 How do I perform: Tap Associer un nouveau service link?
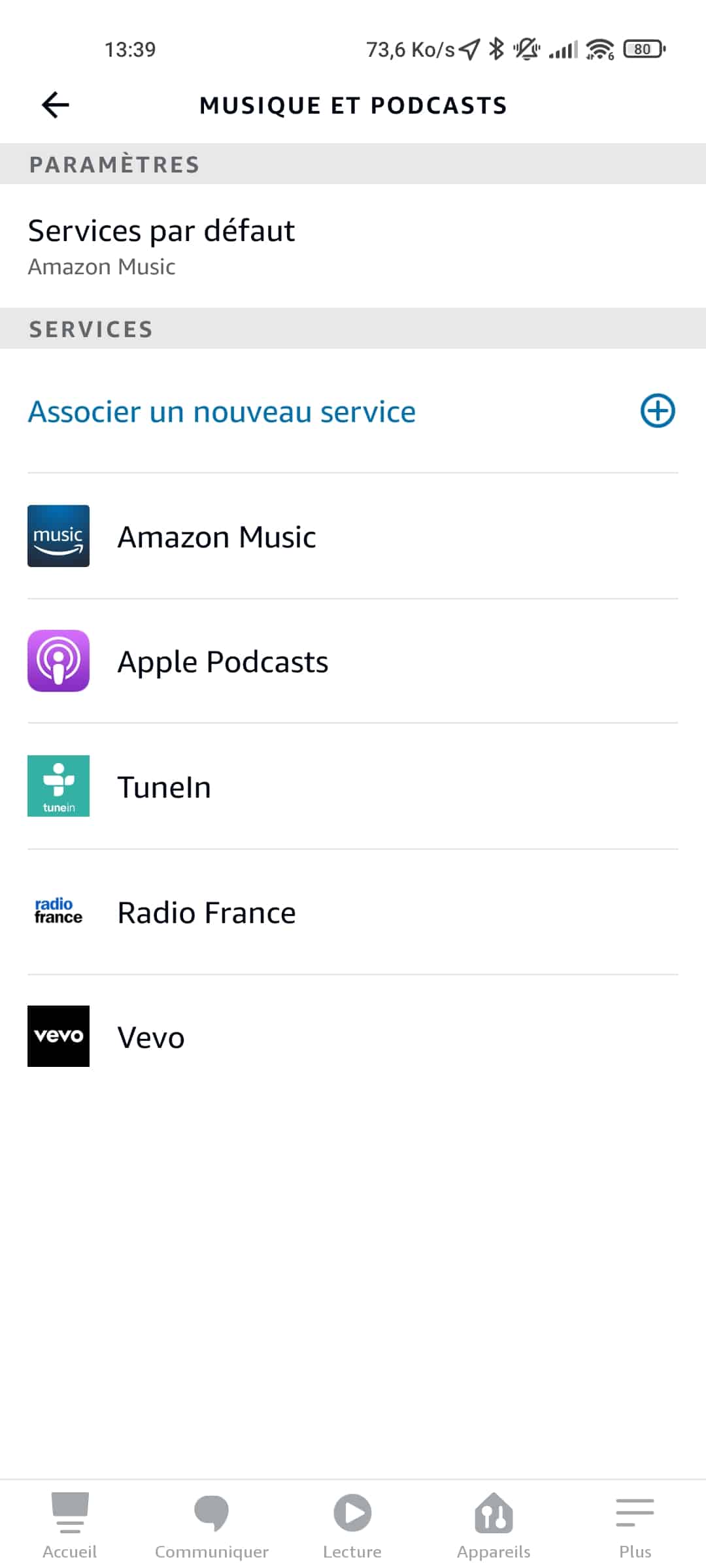(222, 412)
